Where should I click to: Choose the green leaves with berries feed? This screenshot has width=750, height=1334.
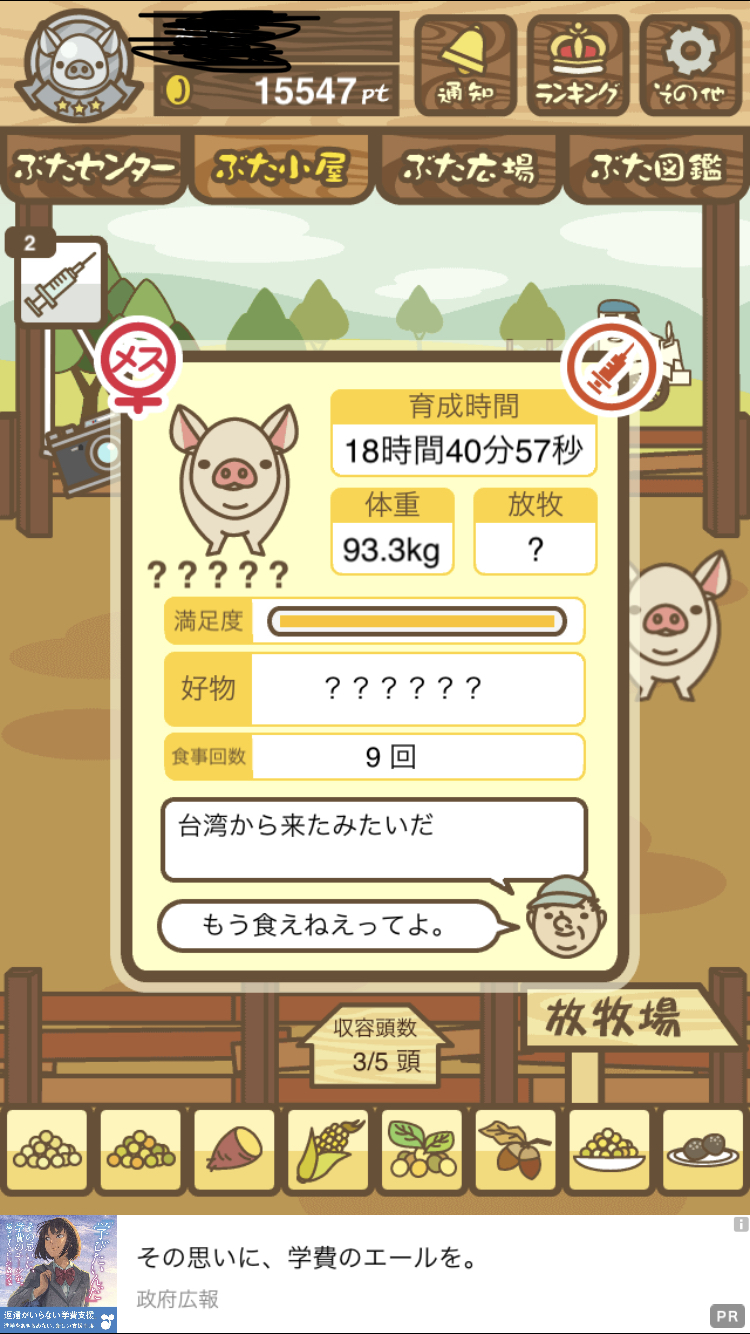(421, 1151)
